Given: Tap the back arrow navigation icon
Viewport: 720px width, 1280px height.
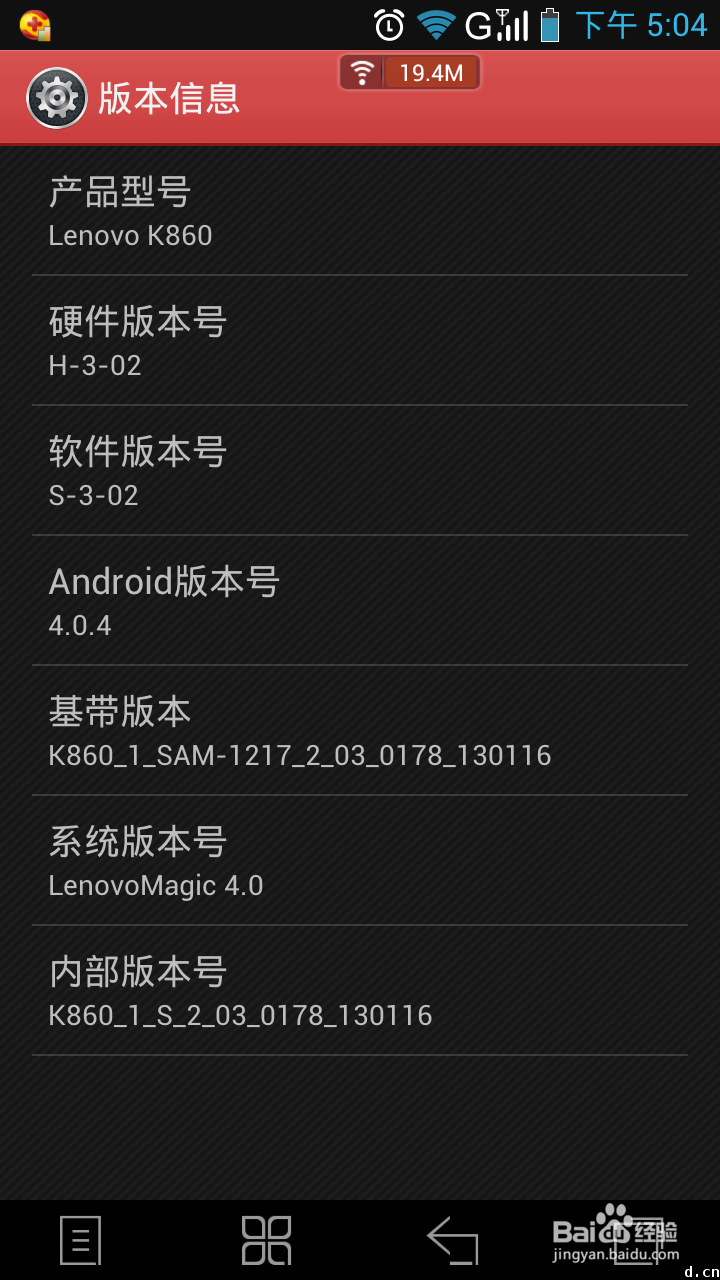Looking at the screenshot, I should [452, 1240].
